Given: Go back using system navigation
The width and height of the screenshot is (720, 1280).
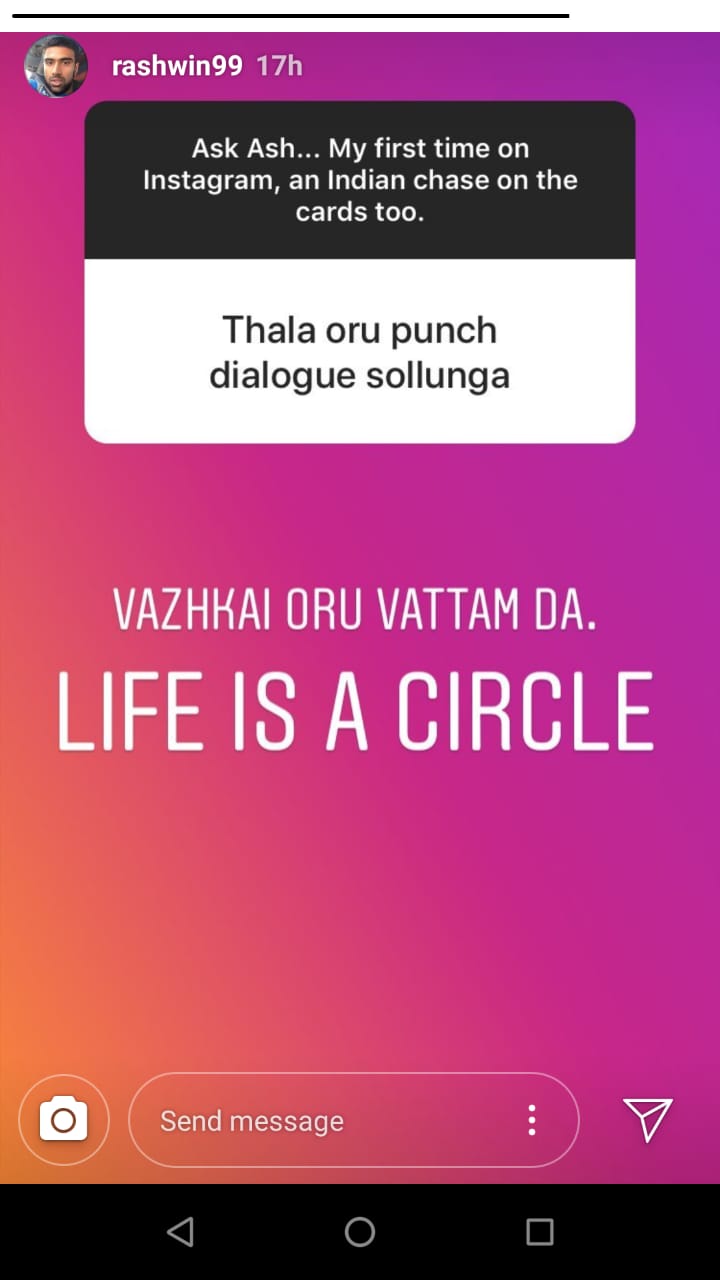Looking at the screenshot, I should [x=180, y=1232].
